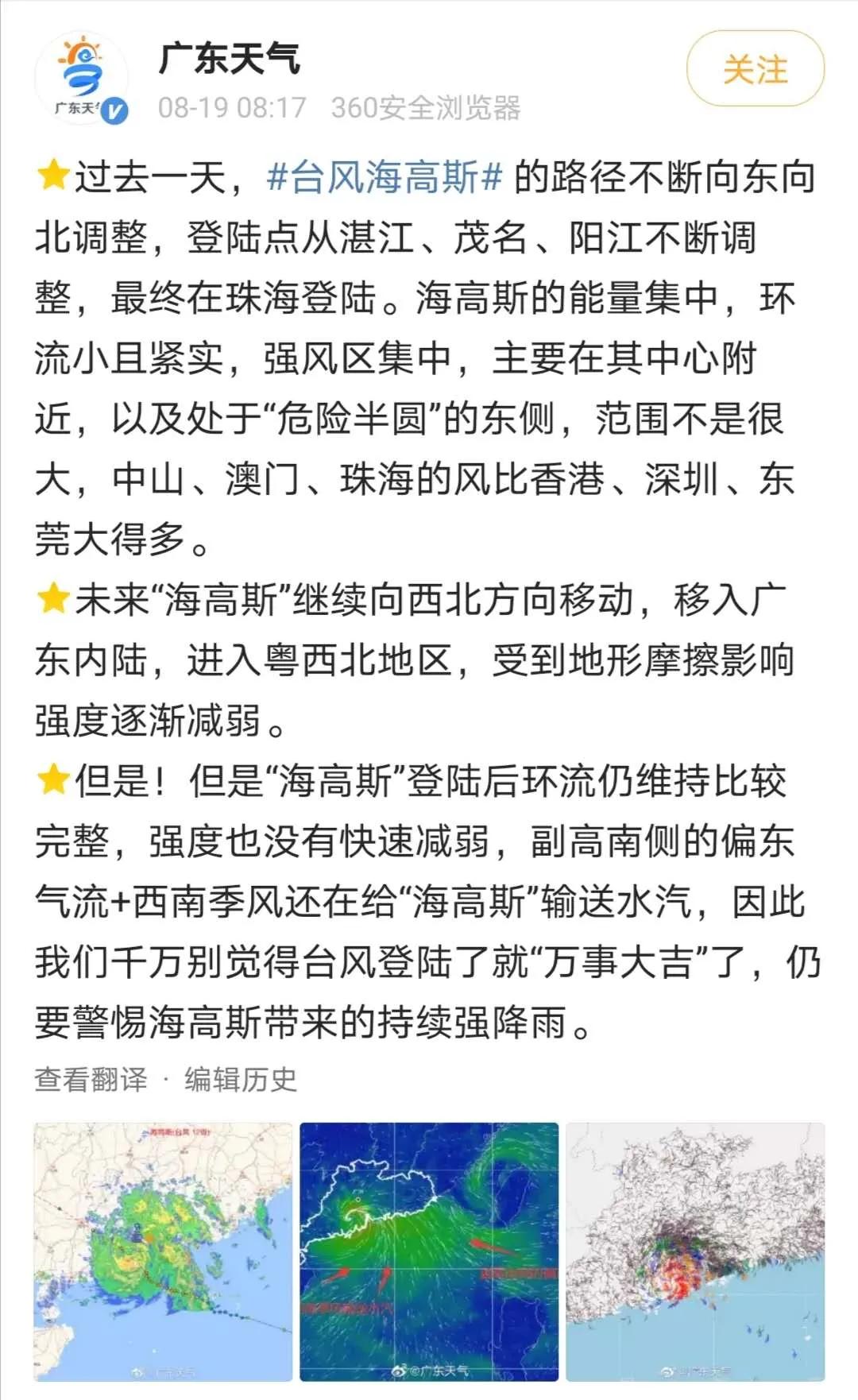Open the 广东天气 account name
This screenshot has height=1400, width=858.
tap(230, 58)
